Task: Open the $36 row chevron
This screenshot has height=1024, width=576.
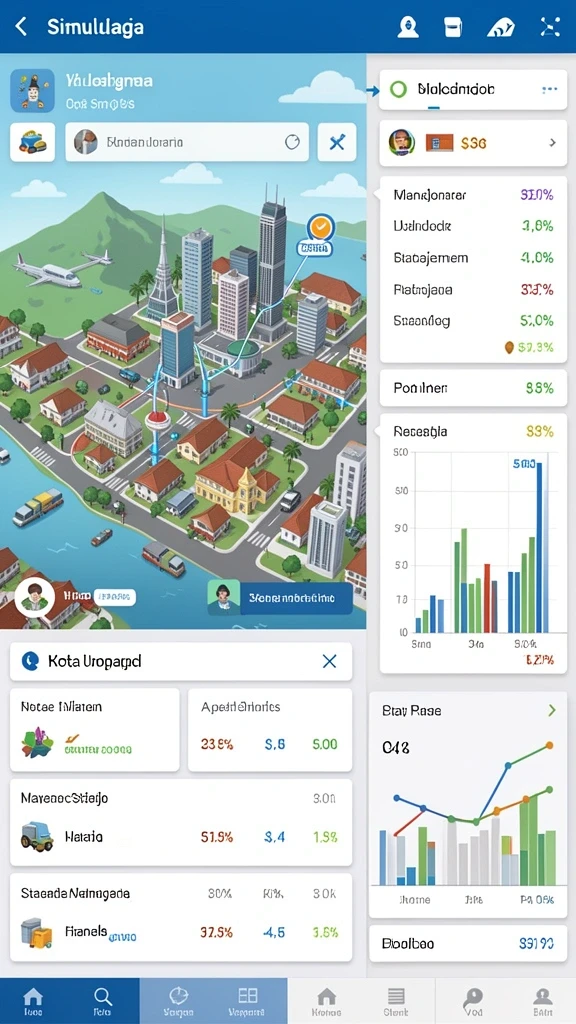Action: coord(553,142)
